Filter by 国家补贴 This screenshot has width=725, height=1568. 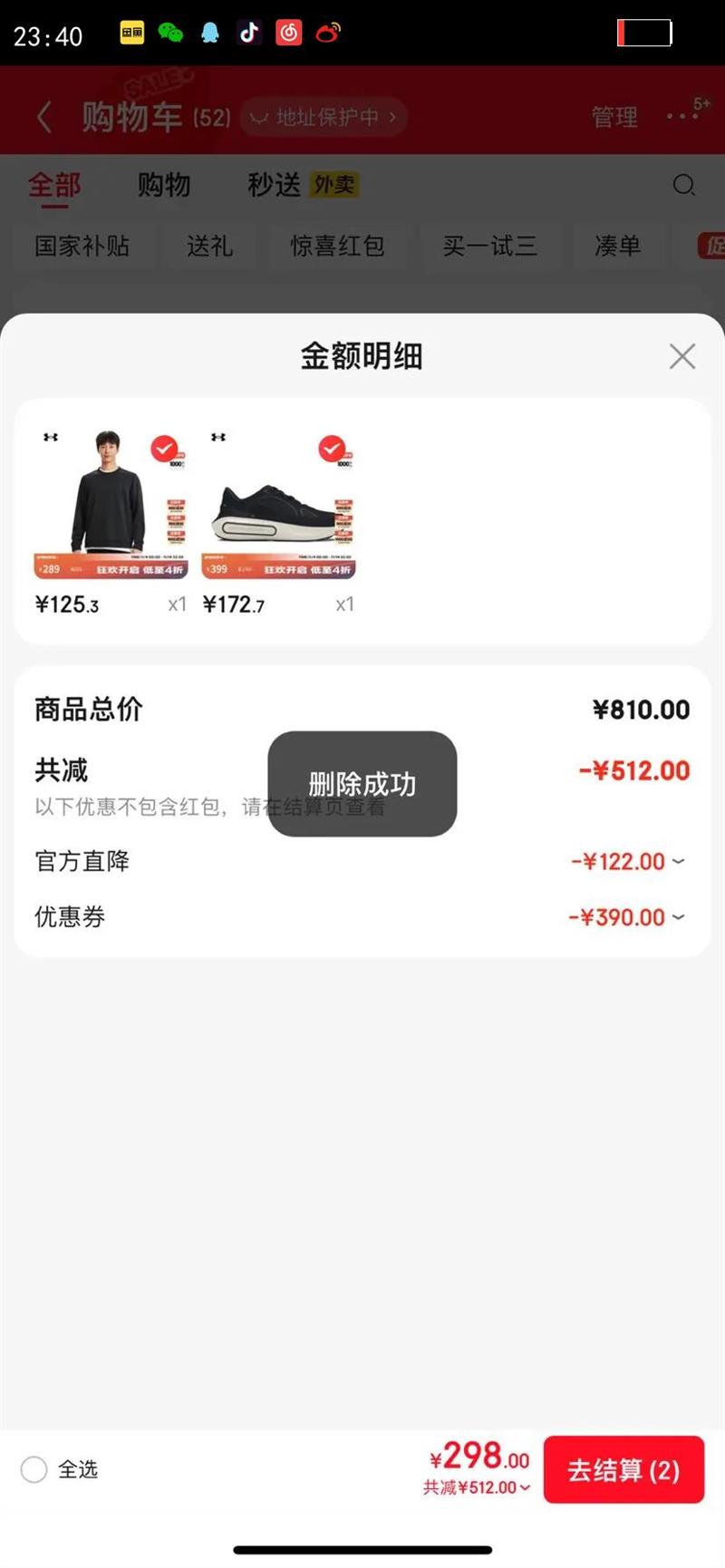82,246
